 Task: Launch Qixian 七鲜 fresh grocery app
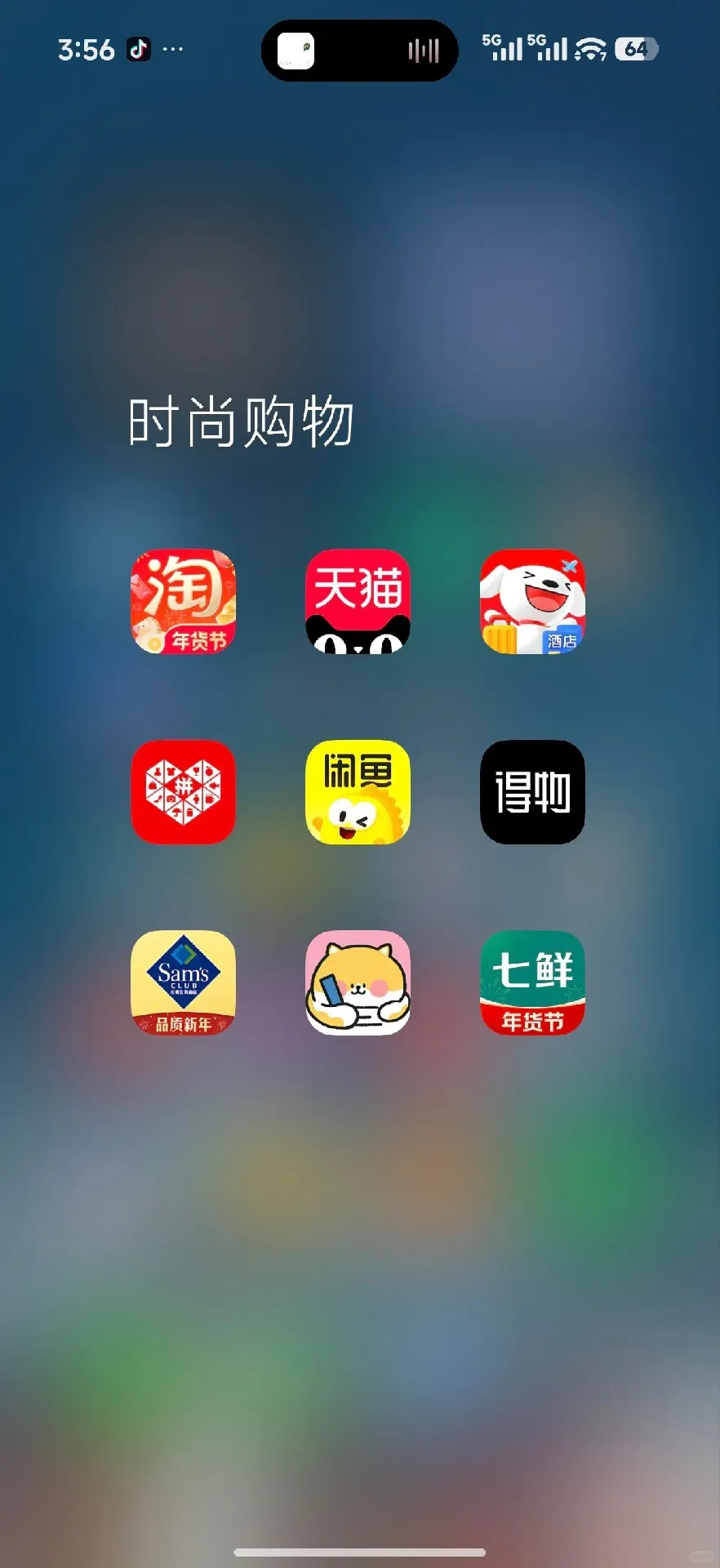531,983
